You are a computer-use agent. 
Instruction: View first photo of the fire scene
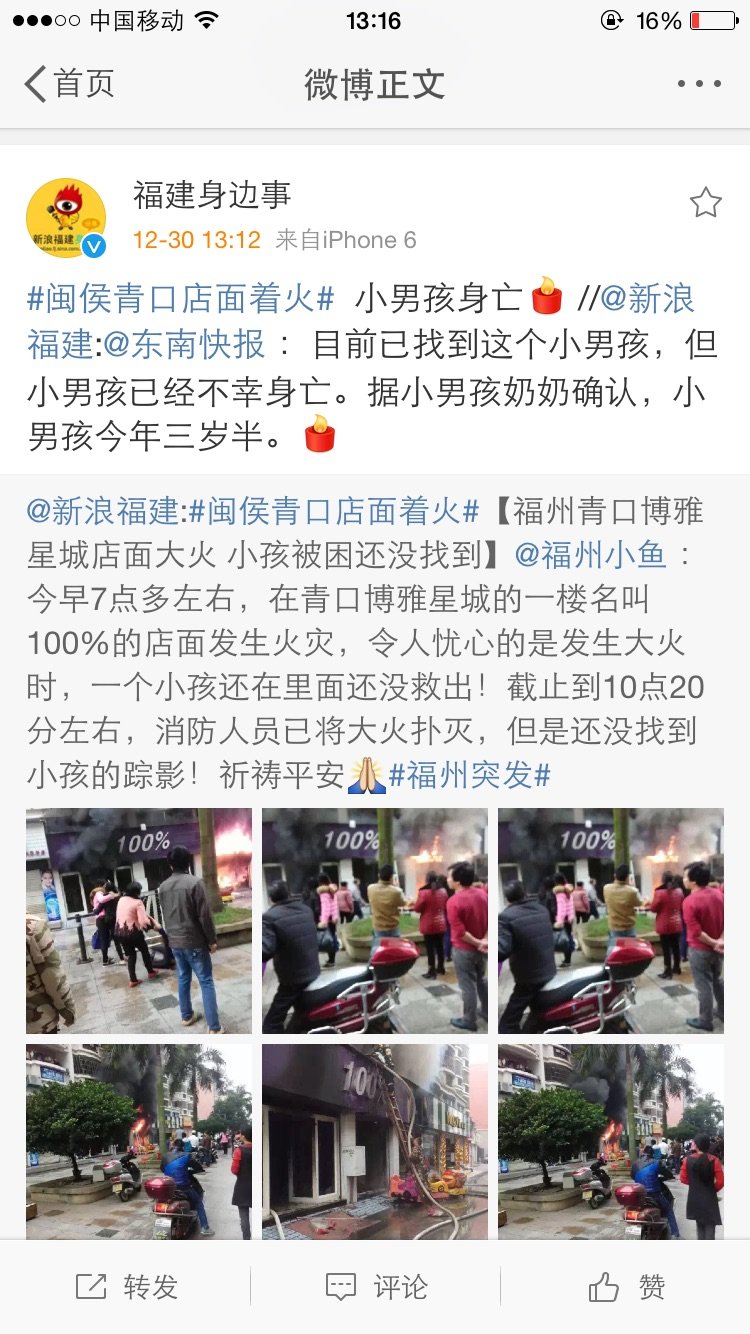pos(139,920)
